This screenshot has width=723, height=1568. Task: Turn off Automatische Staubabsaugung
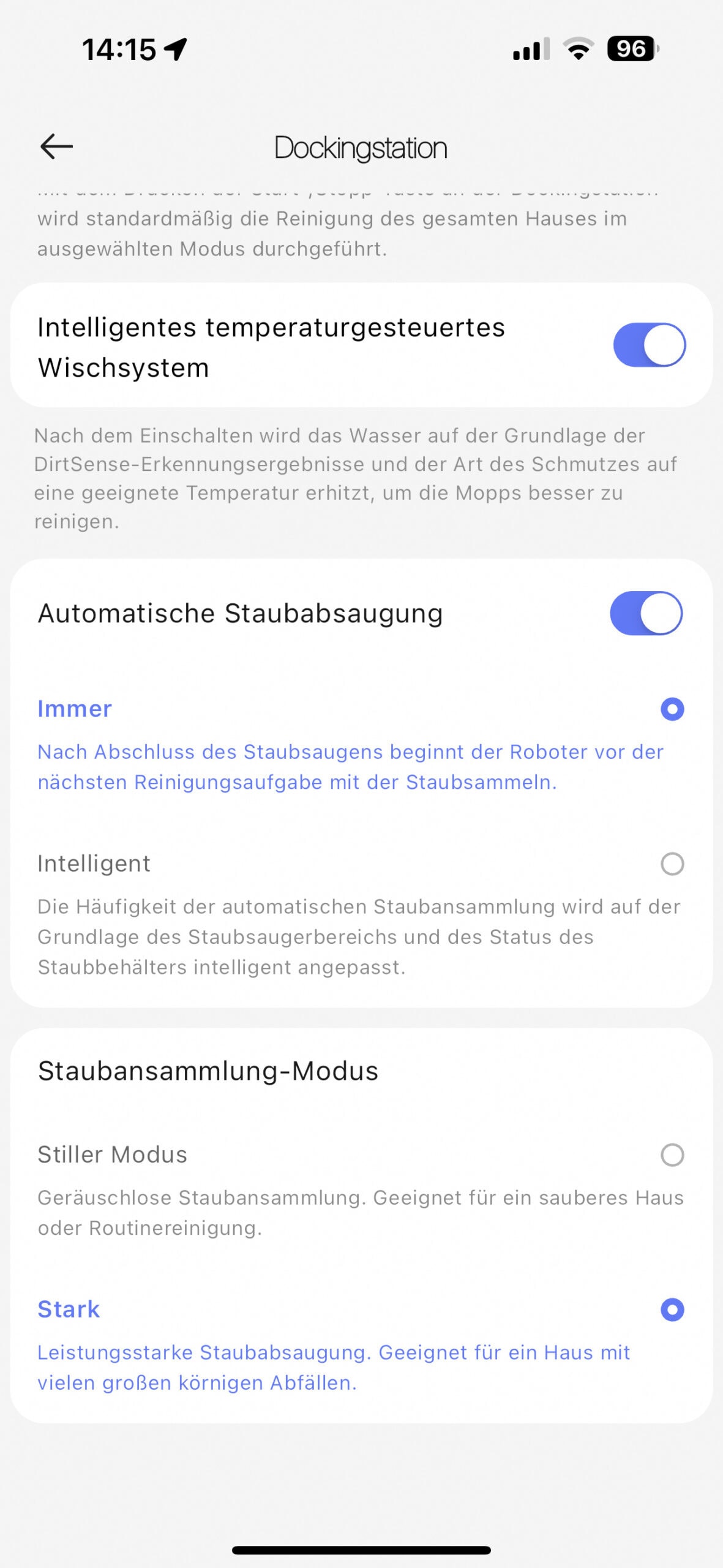coord(646,613)
